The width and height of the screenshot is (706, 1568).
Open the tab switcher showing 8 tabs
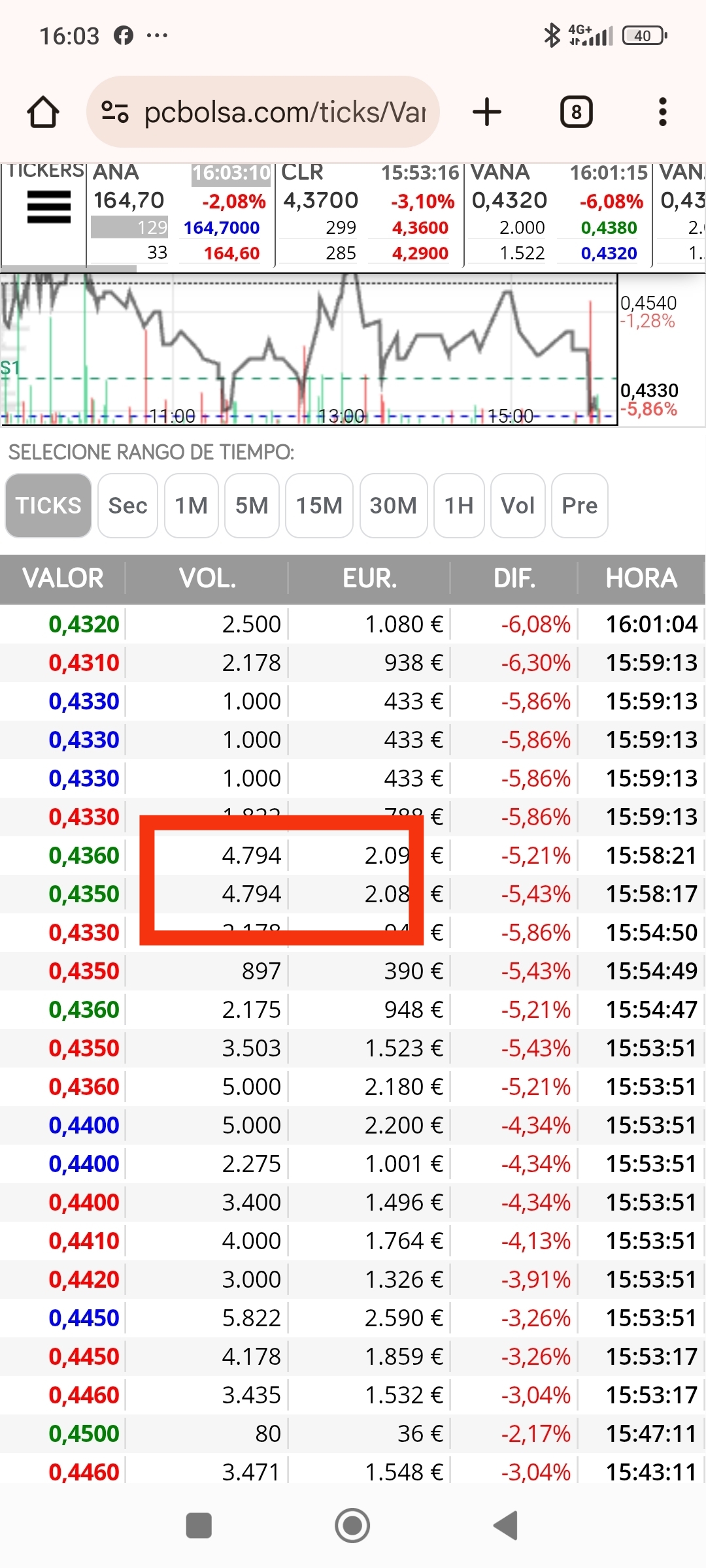click(577, 112)
